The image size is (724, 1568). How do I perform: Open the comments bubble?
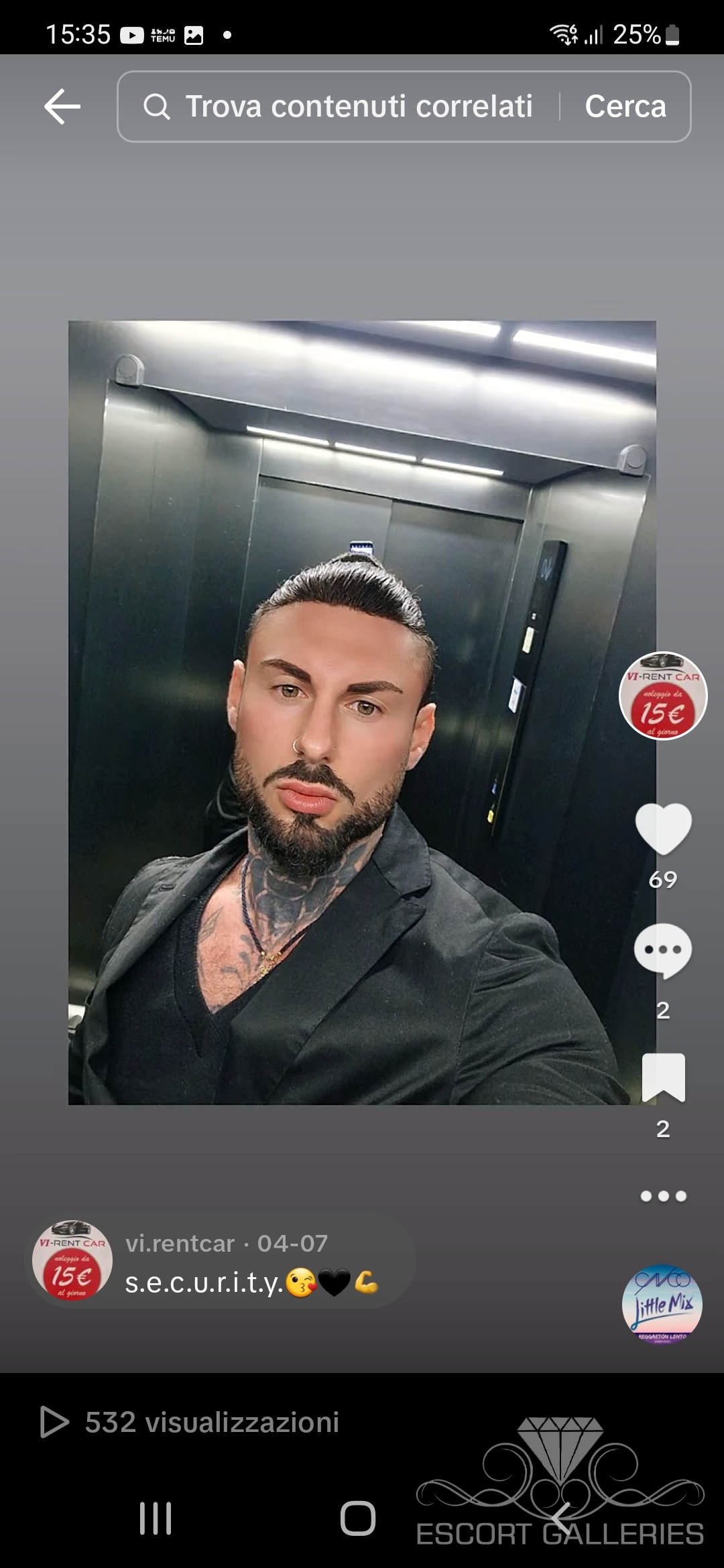[663, 950]
